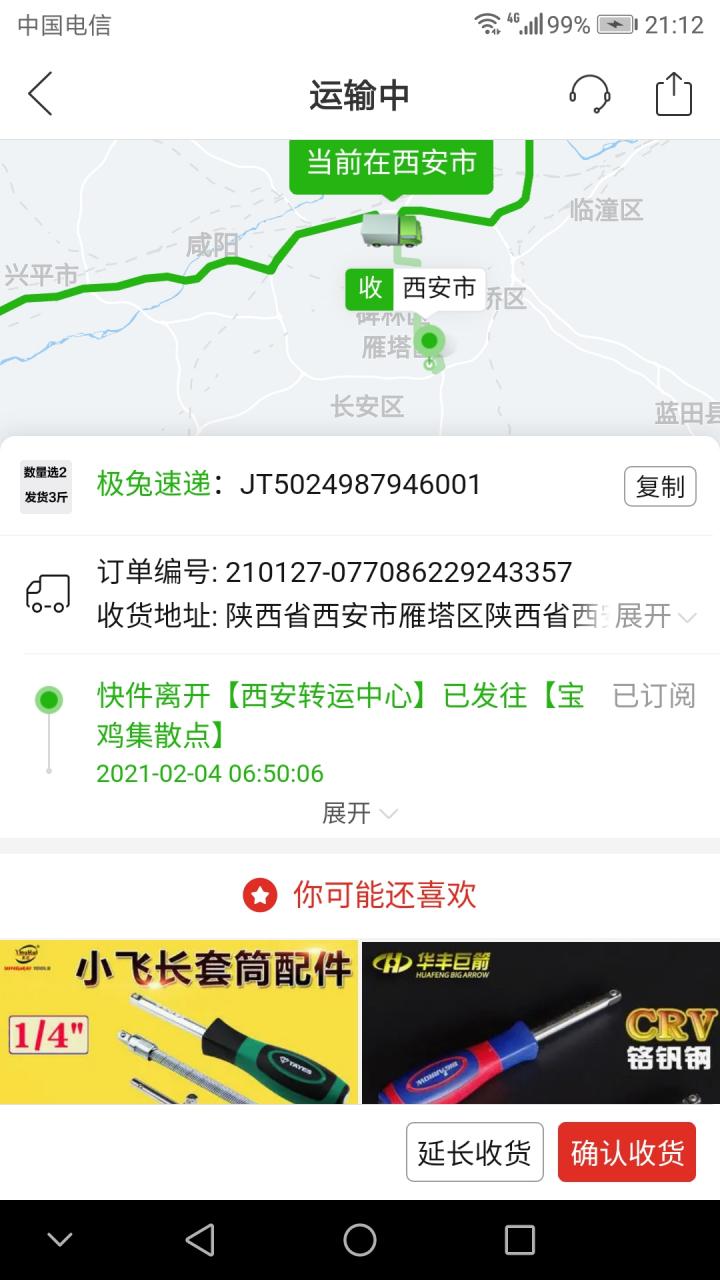Tap 确认收货 to confirm receipt
The height and width of the screenshot is (1280, 720).
tap(626, 1151)
